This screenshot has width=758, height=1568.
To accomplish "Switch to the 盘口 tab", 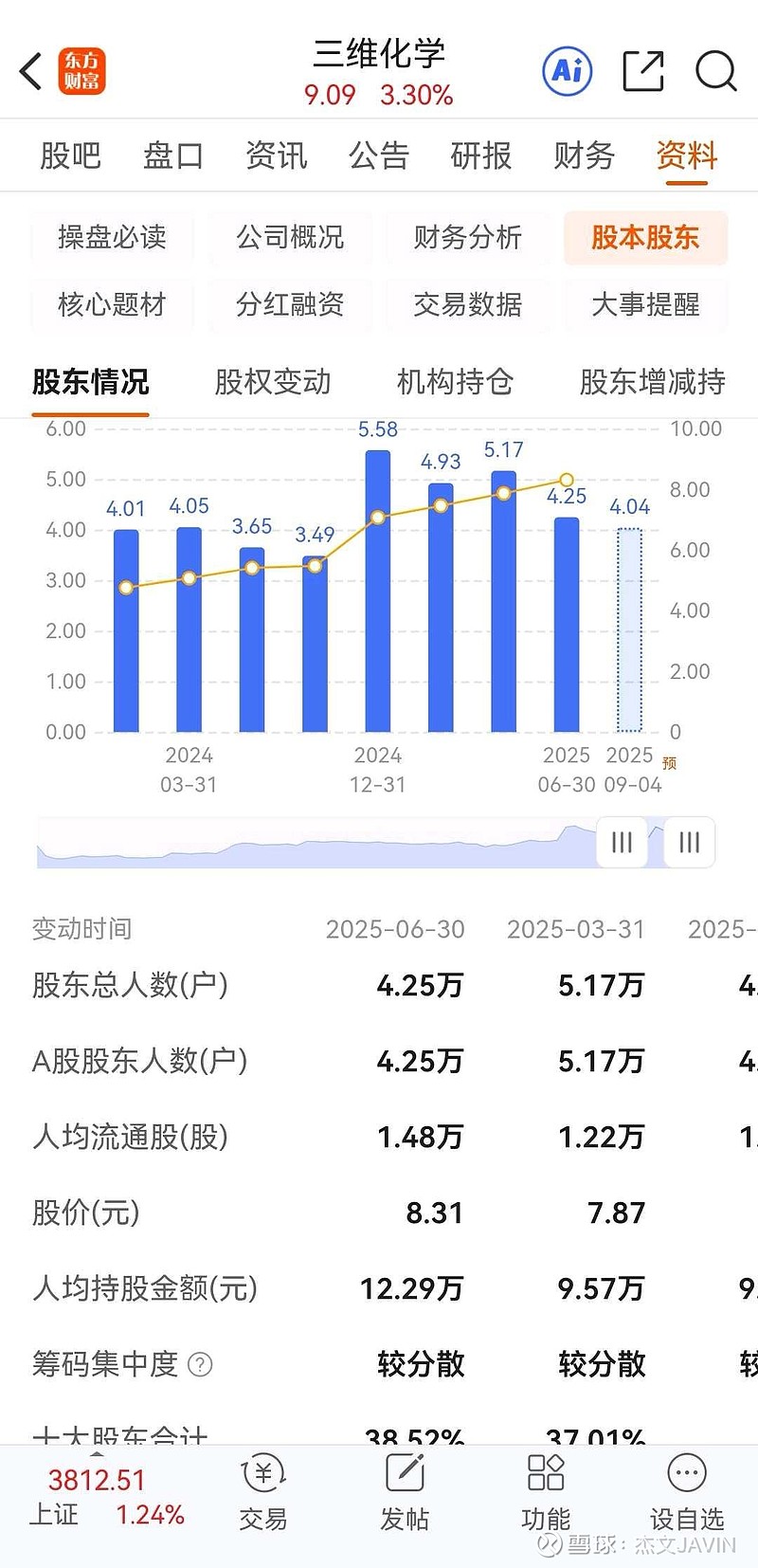I will (x=173, y=155).
